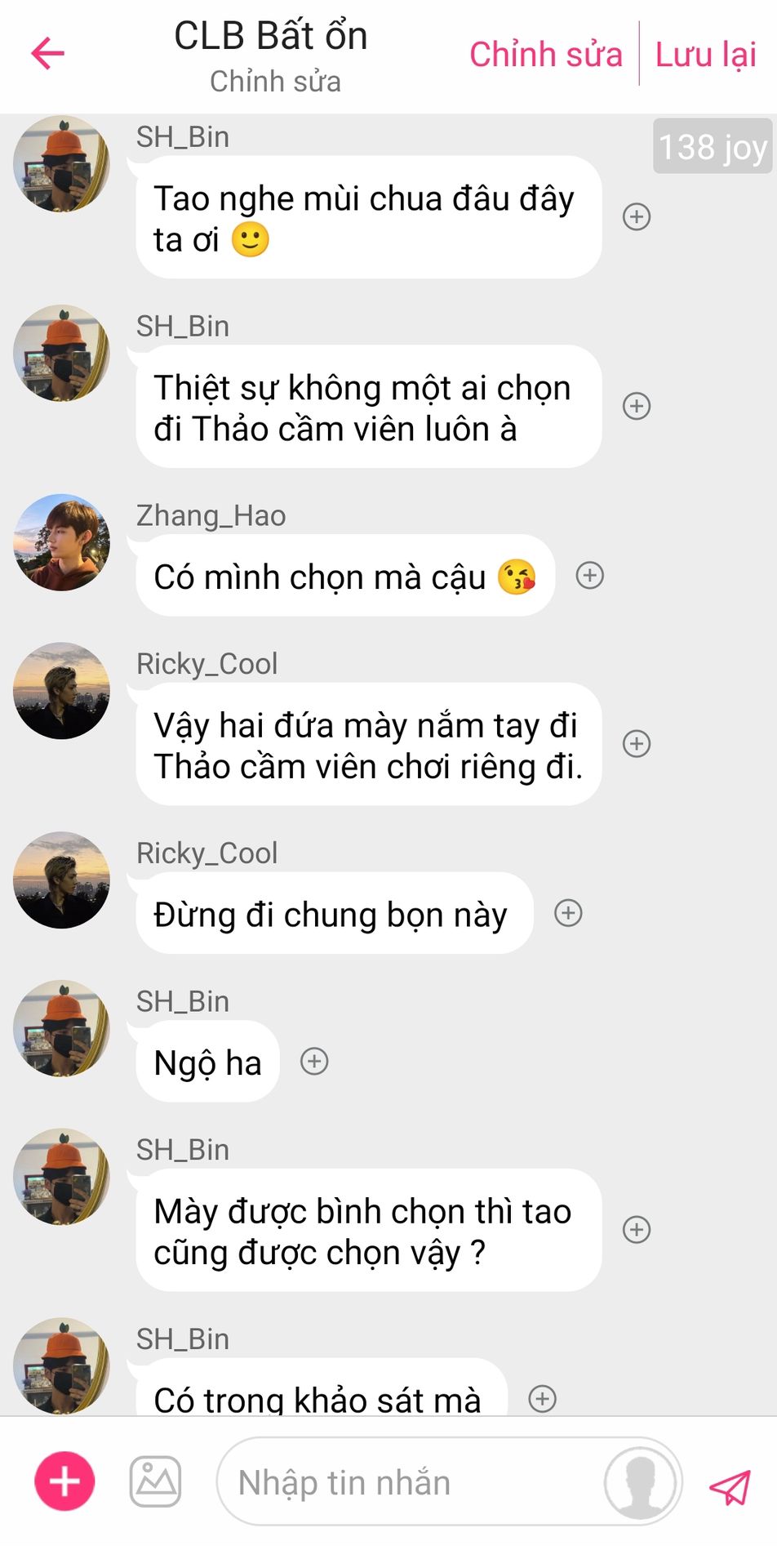777x1568 pixels.
Task: Tap plus beside "Có mình chọn mà cậu"
Action: tap(589, 576)
